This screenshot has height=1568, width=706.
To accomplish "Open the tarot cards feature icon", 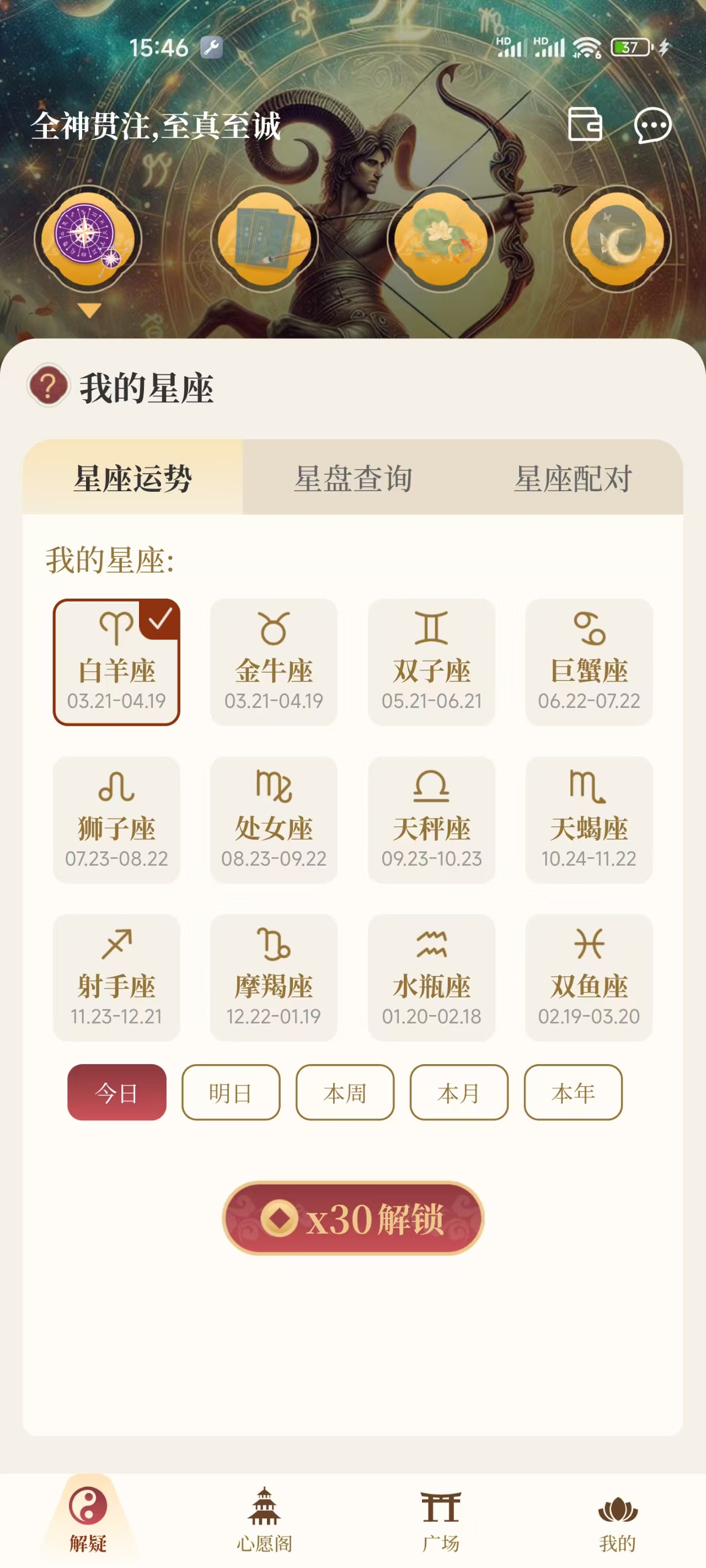I will (x=264, y=239).
